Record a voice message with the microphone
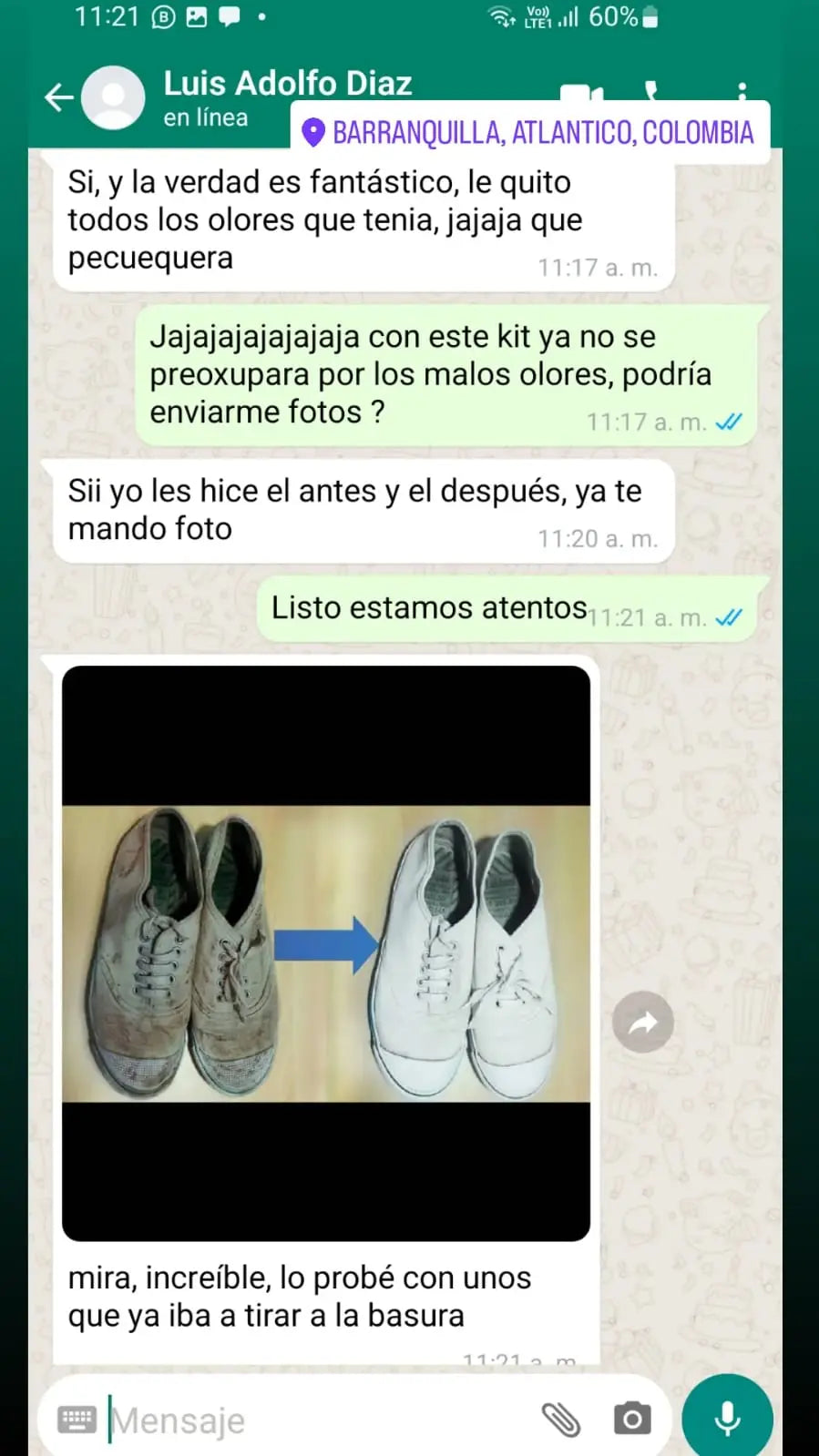This screenshot has height=1456, width=819. tap(727, 1419)
